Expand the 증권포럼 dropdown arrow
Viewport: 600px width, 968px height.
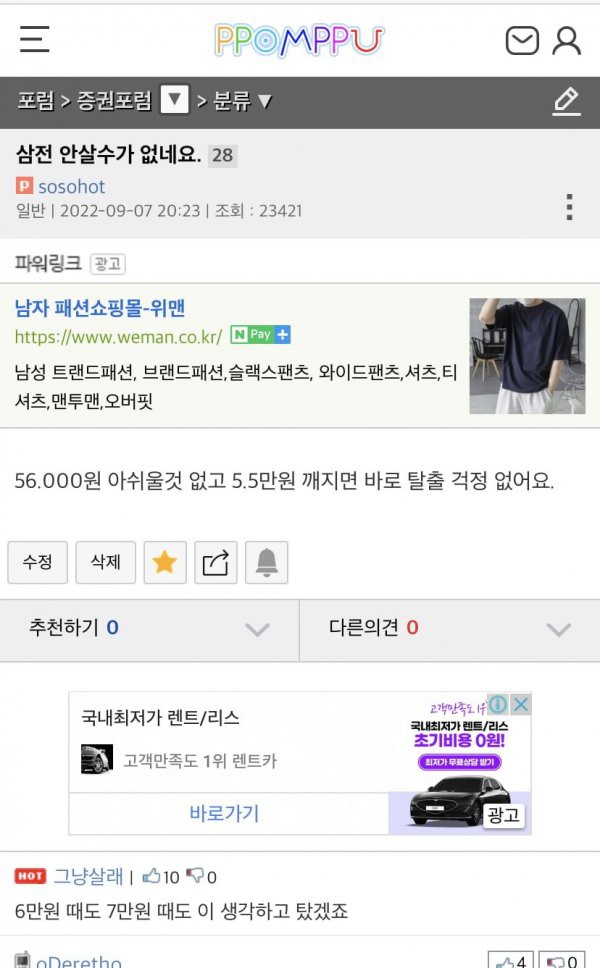click(x=174, y=100)
